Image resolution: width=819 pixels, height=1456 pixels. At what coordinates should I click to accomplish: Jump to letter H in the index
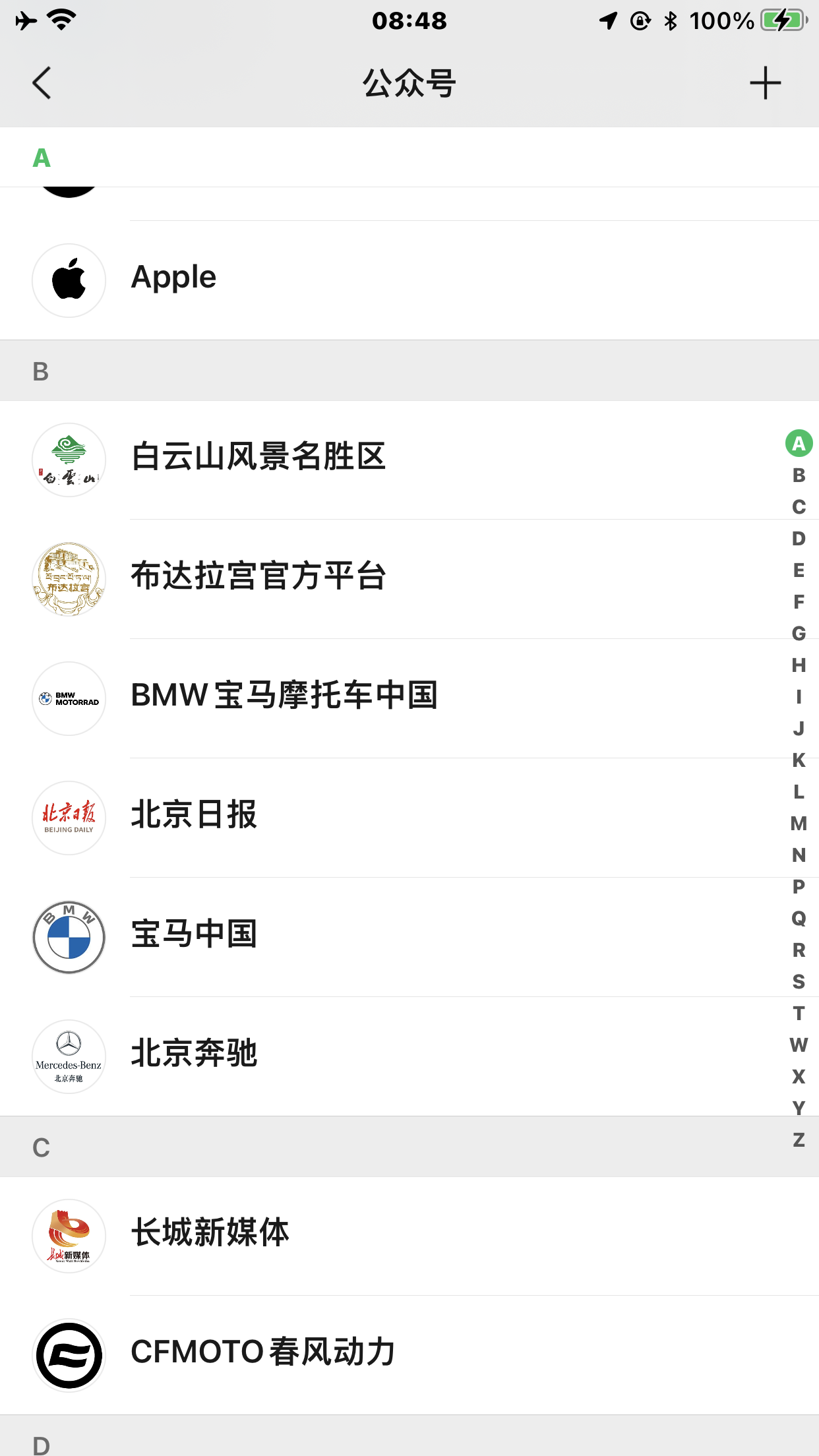pos(799,665)
